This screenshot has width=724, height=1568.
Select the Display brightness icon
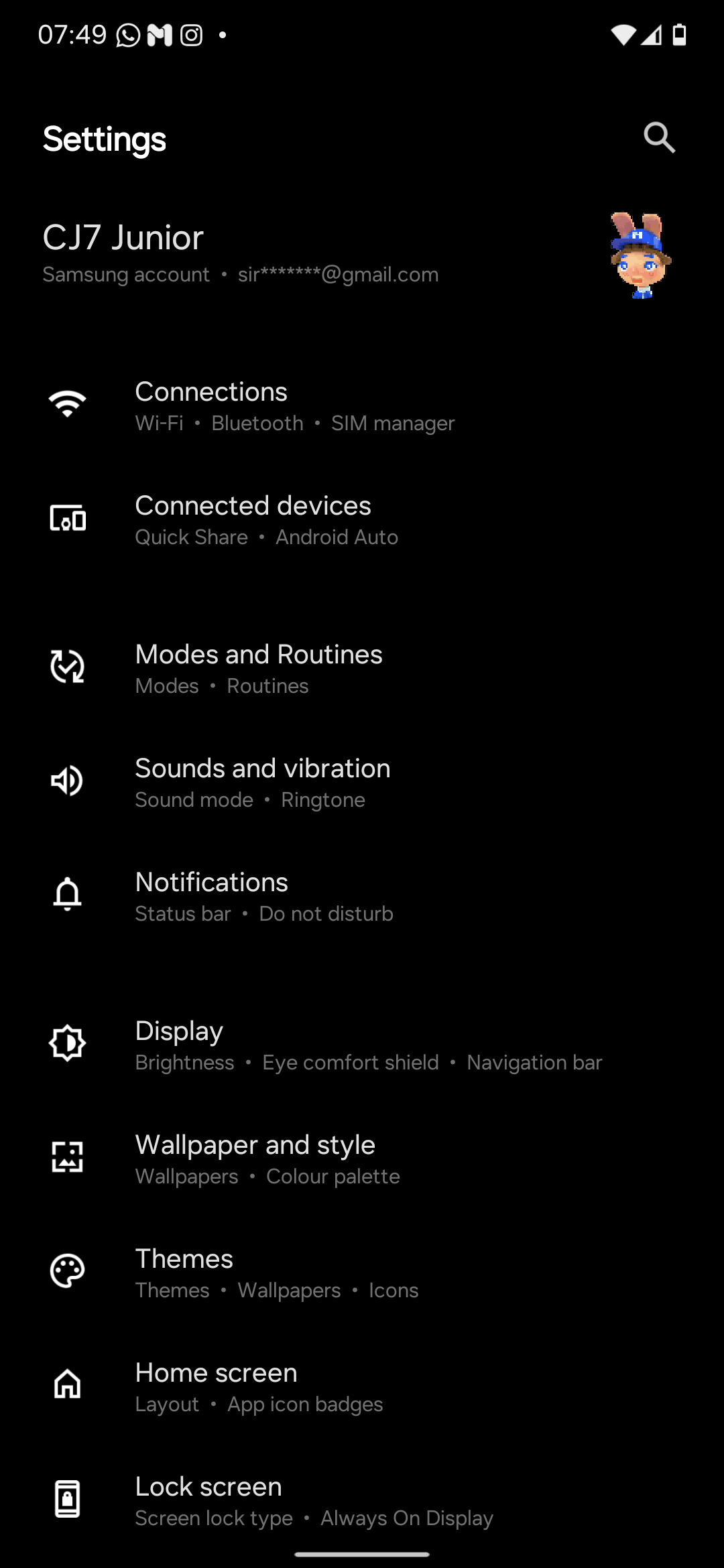point(67,1043)
